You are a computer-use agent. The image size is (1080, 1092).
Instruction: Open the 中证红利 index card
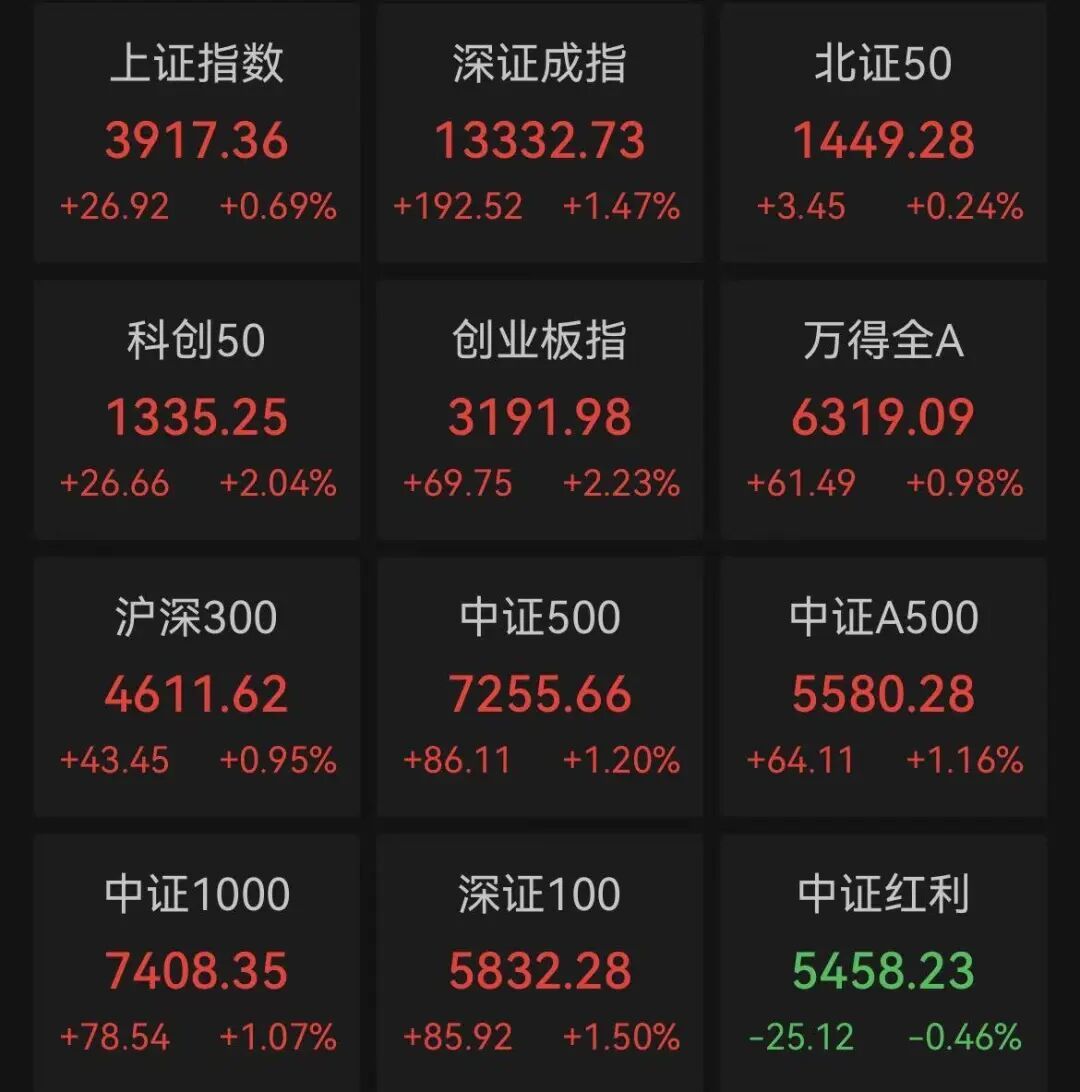tap(883, 966)
